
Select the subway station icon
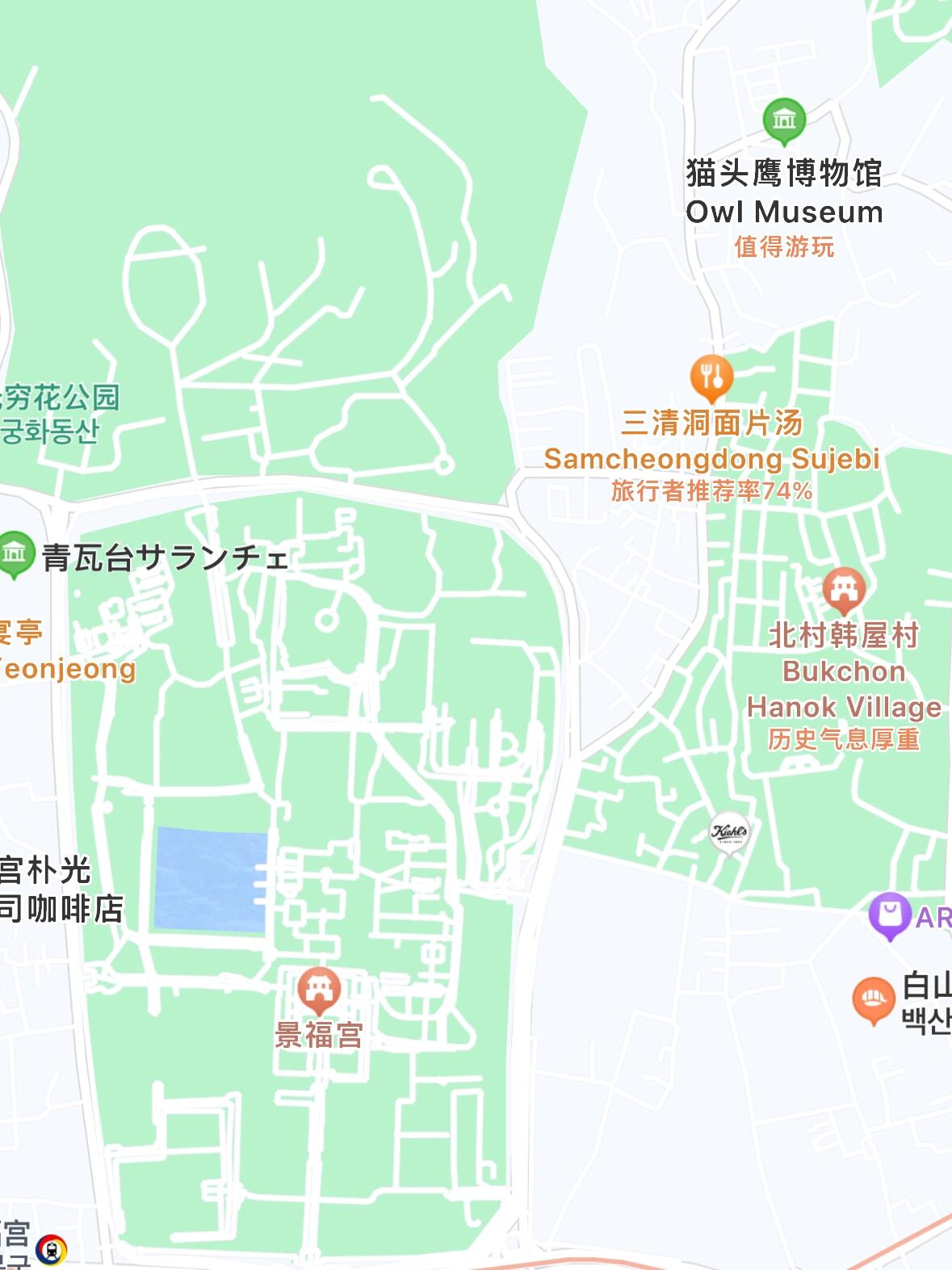pyautogui.click(x=52, y=1250)
